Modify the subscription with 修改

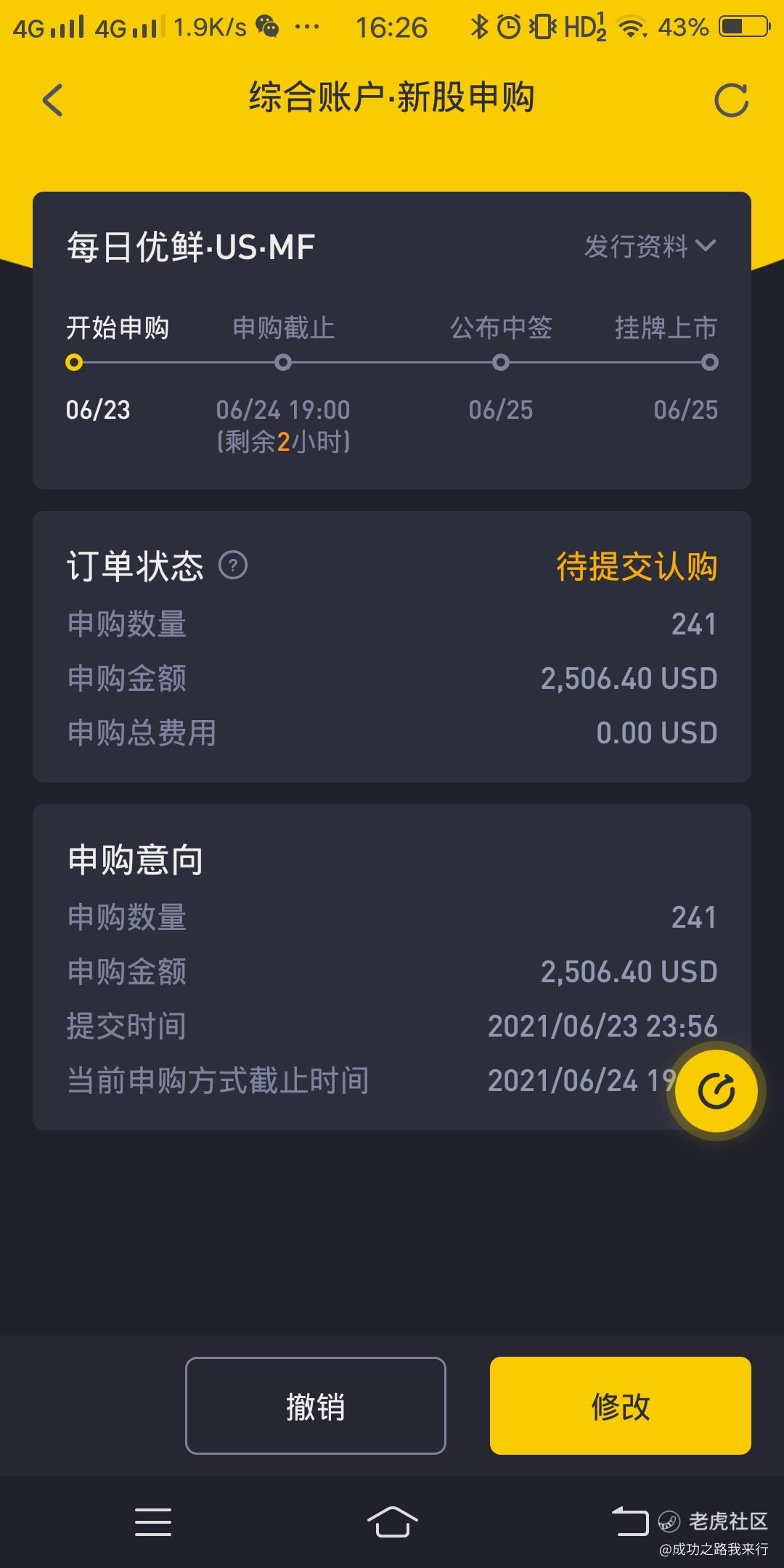point(620,1405)
